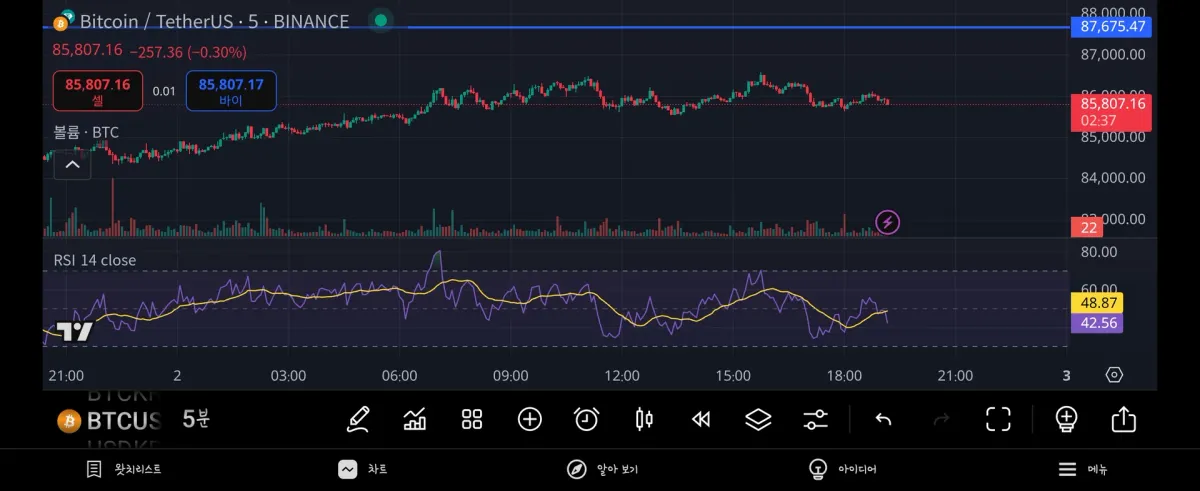The image size is (1200, 491).
Task: Add a symbol with the plus circle
Action: 529,419
